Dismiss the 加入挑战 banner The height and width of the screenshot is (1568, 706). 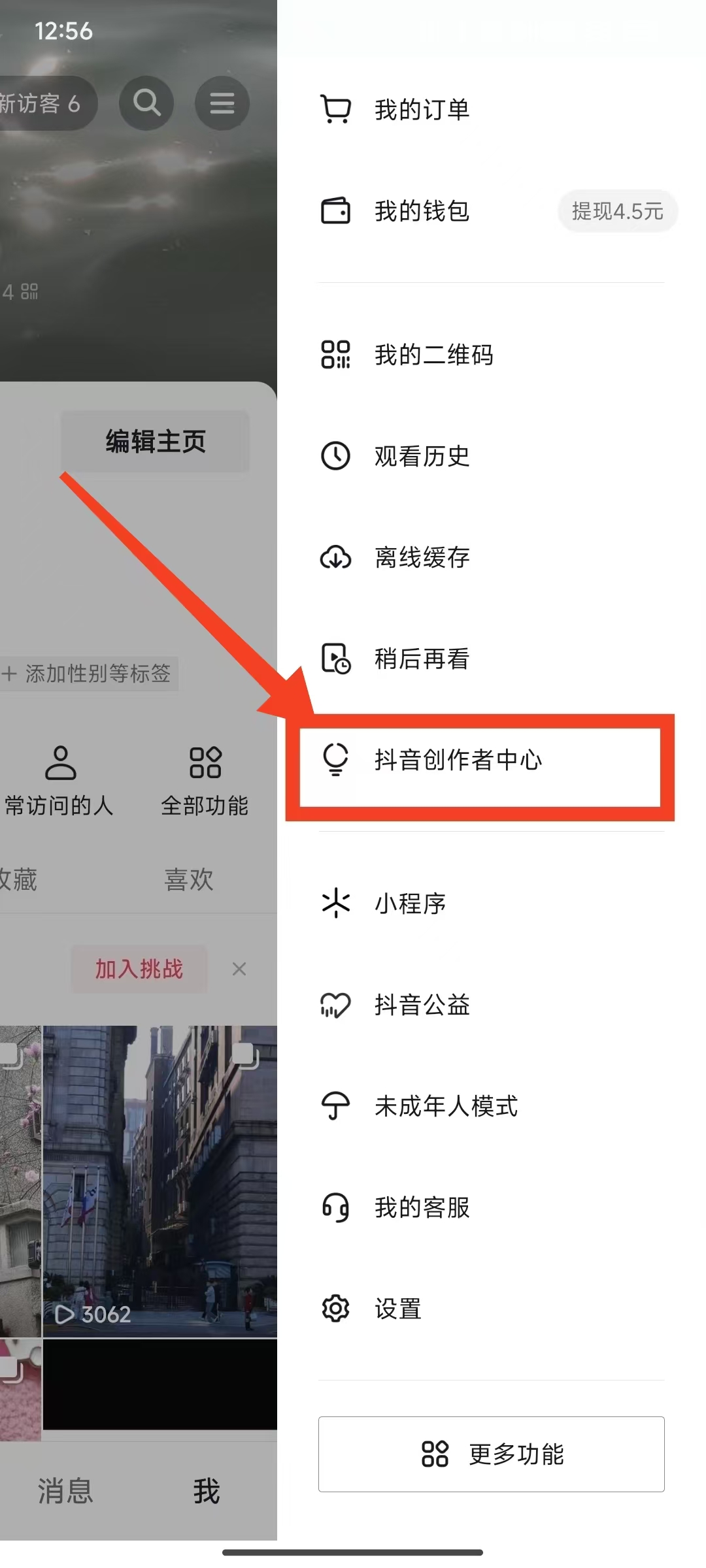[239, 969]
